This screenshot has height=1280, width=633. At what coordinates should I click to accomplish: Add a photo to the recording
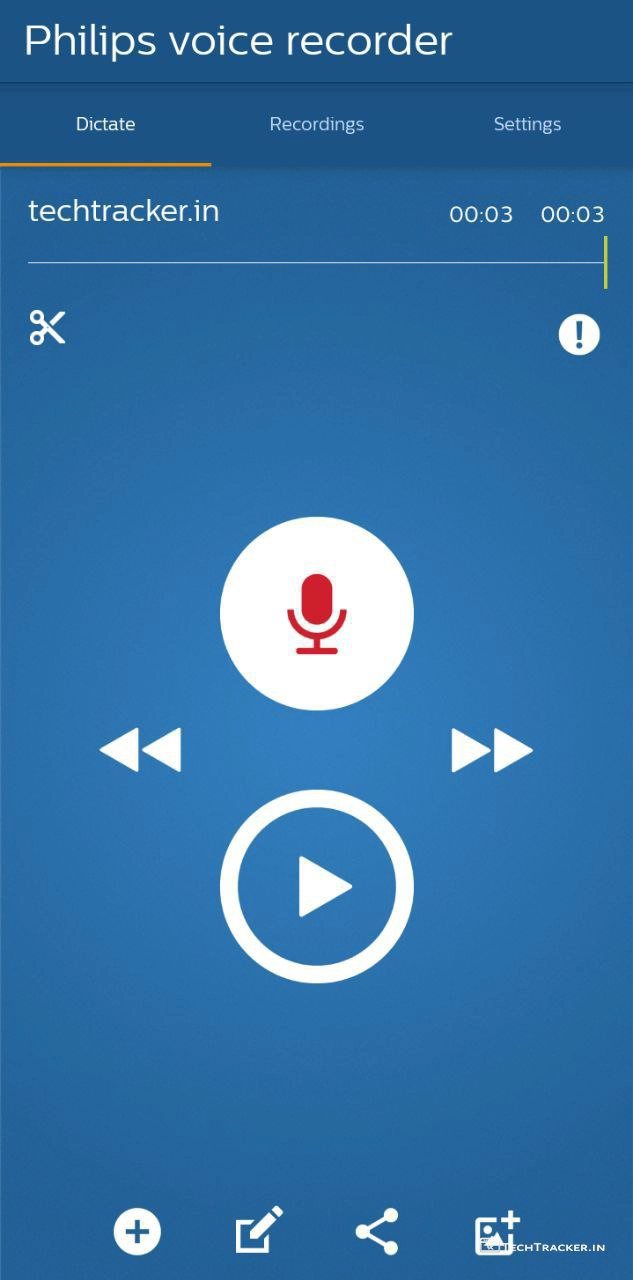point(496,1233)
